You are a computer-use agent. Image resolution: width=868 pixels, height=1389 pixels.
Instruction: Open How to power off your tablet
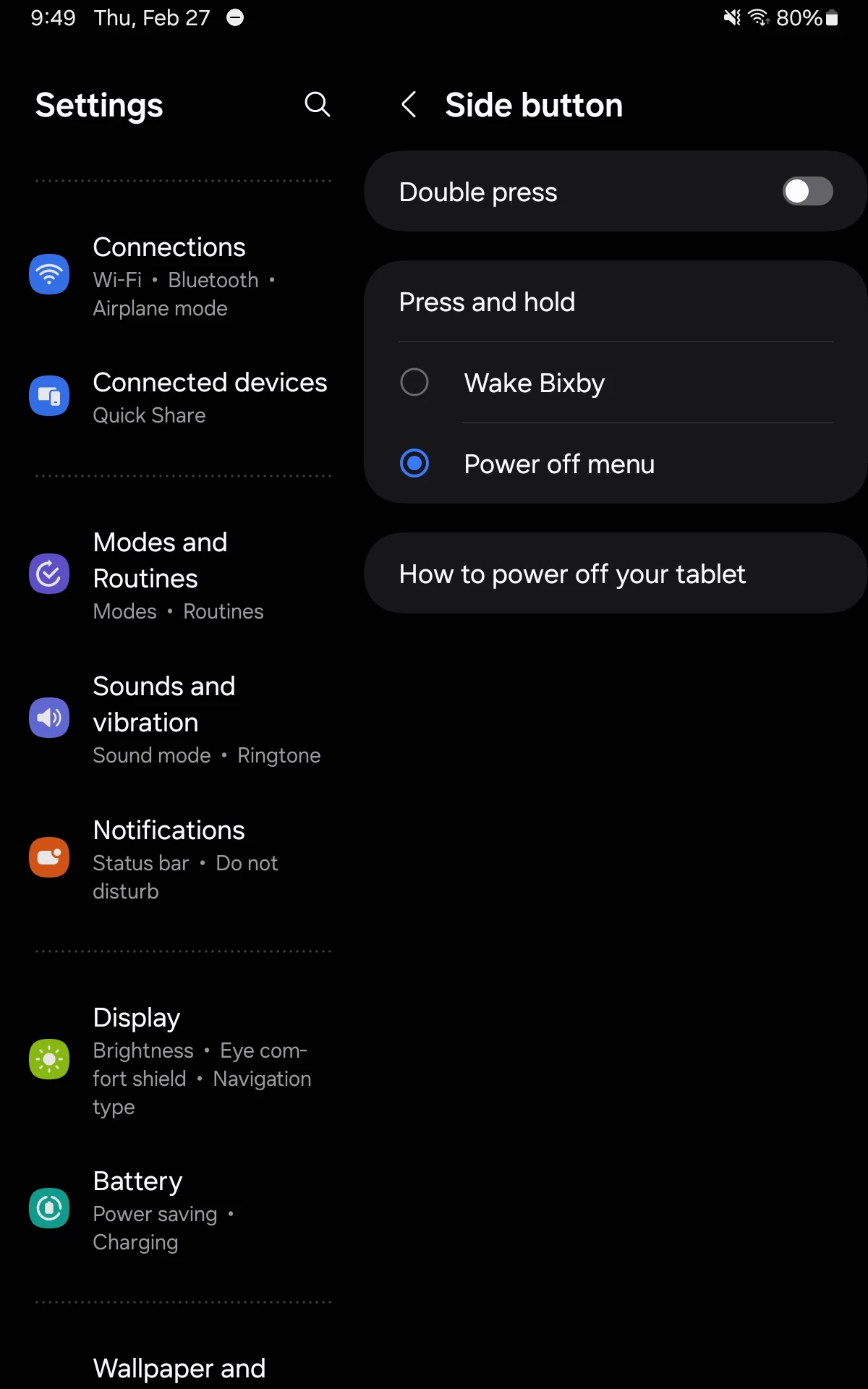point(615,574)
